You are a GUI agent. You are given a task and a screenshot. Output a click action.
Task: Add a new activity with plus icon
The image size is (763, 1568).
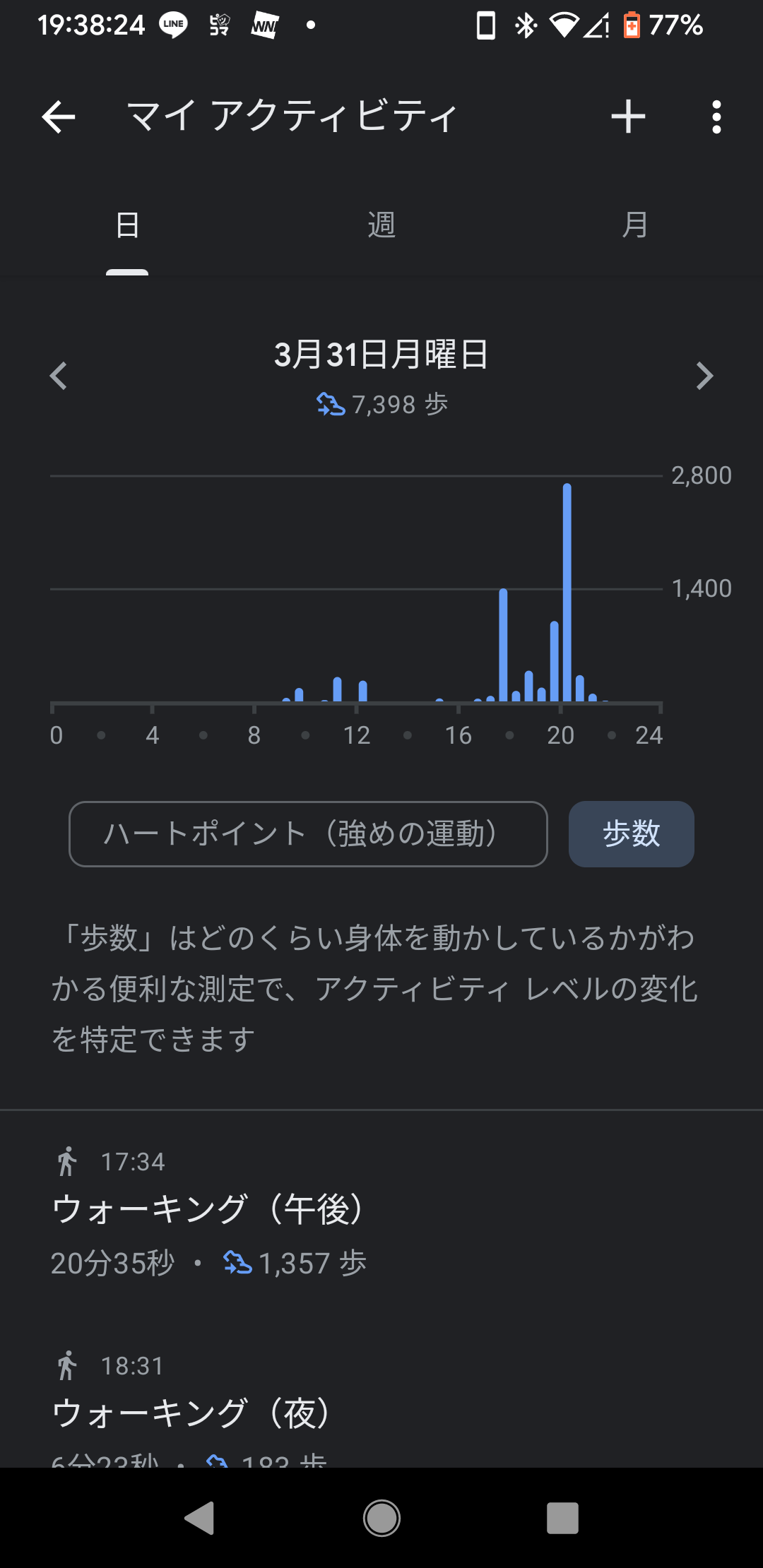tap(628, 117)
